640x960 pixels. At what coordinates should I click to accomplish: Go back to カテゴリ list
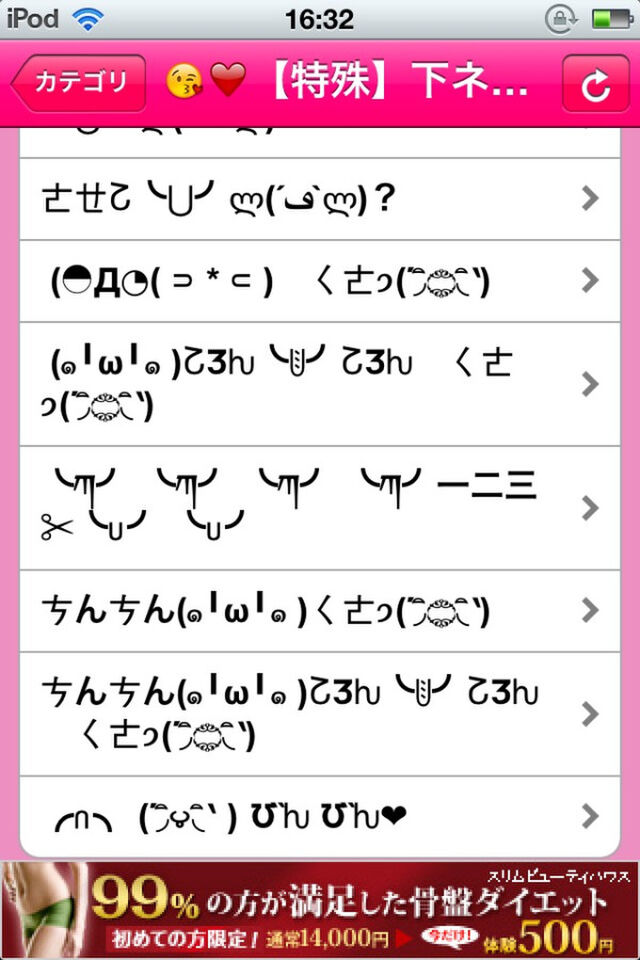tap(80, 83)
